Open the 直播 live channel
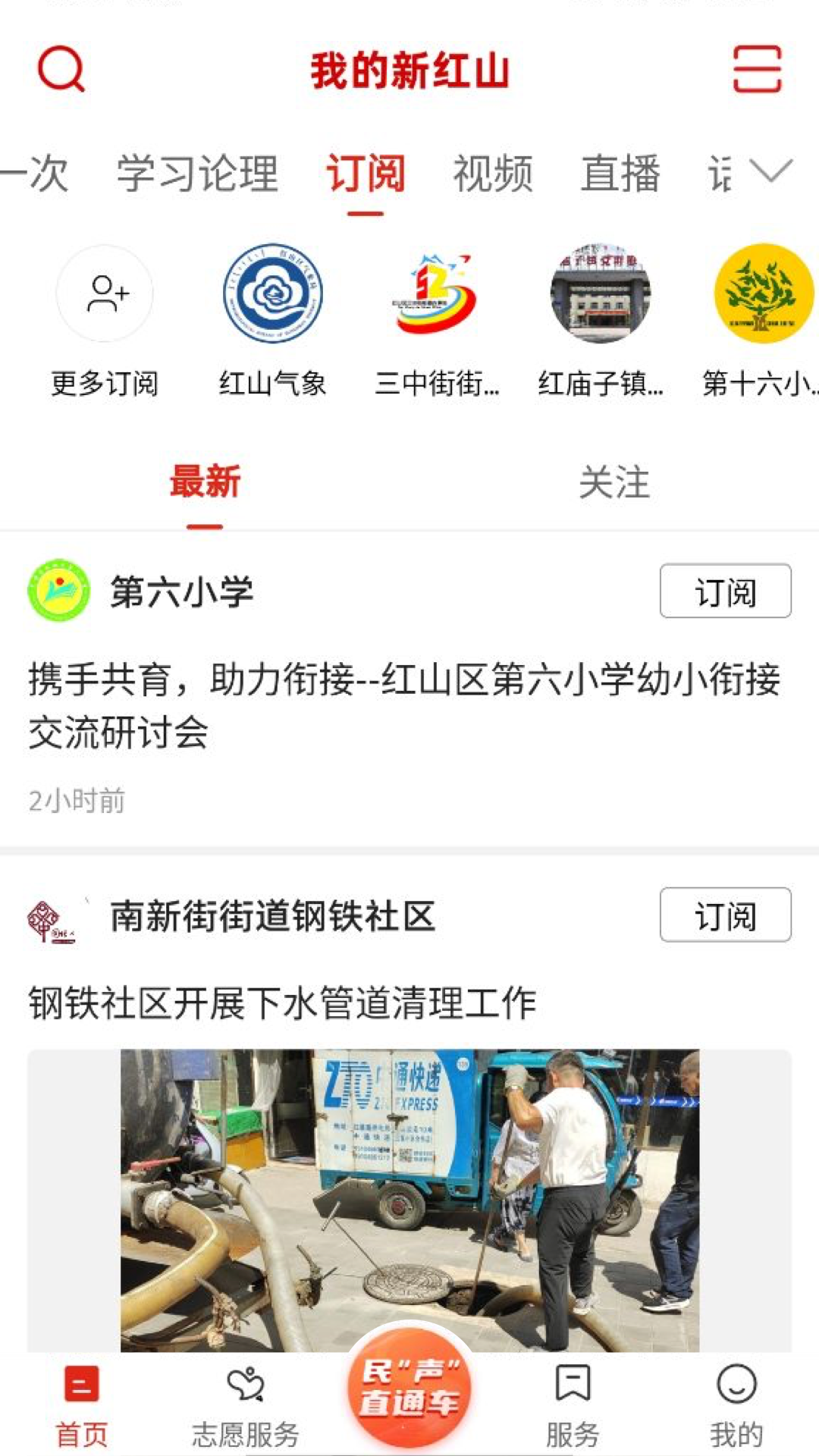Image resolution: width=819 pixels, height=1456 pixels. click(619, 174)
